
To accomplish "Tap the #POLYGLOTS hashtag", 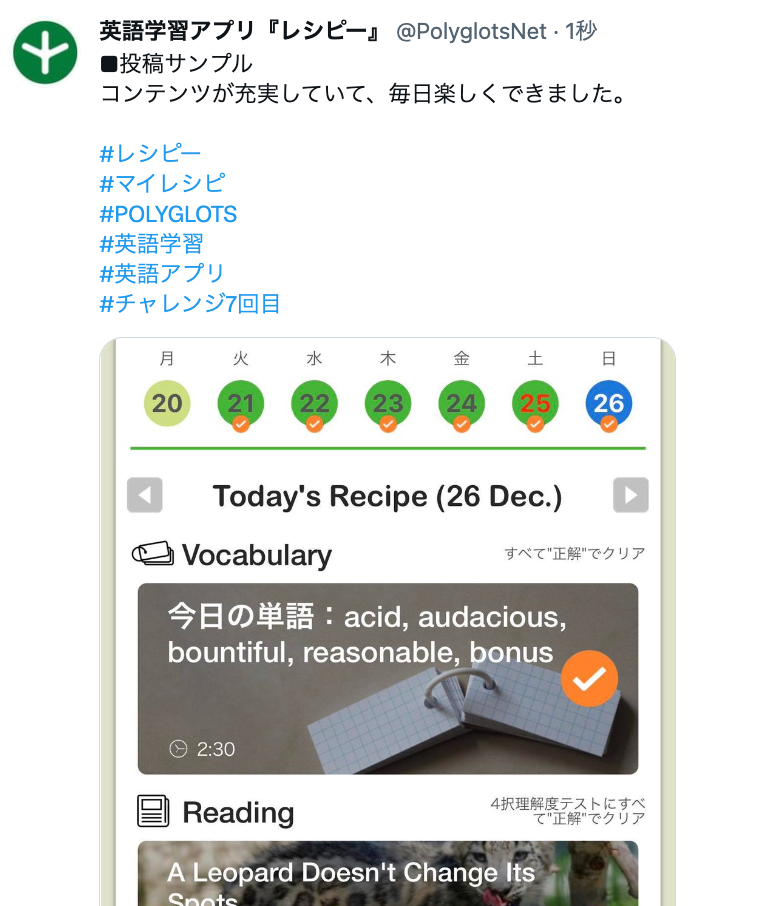I will coord(168,214).
